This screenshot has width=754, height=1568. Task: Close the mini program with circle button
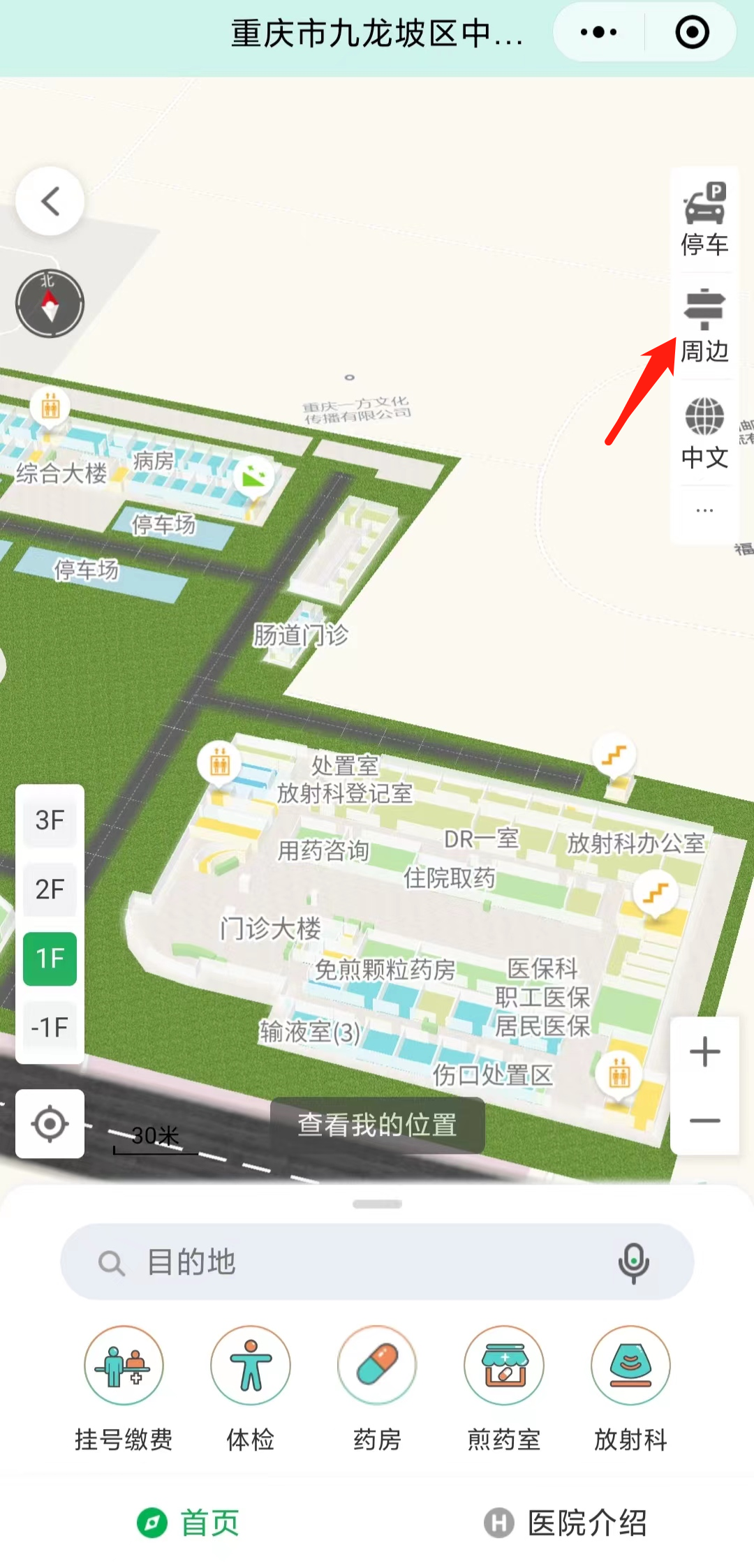tap(692, 32)
